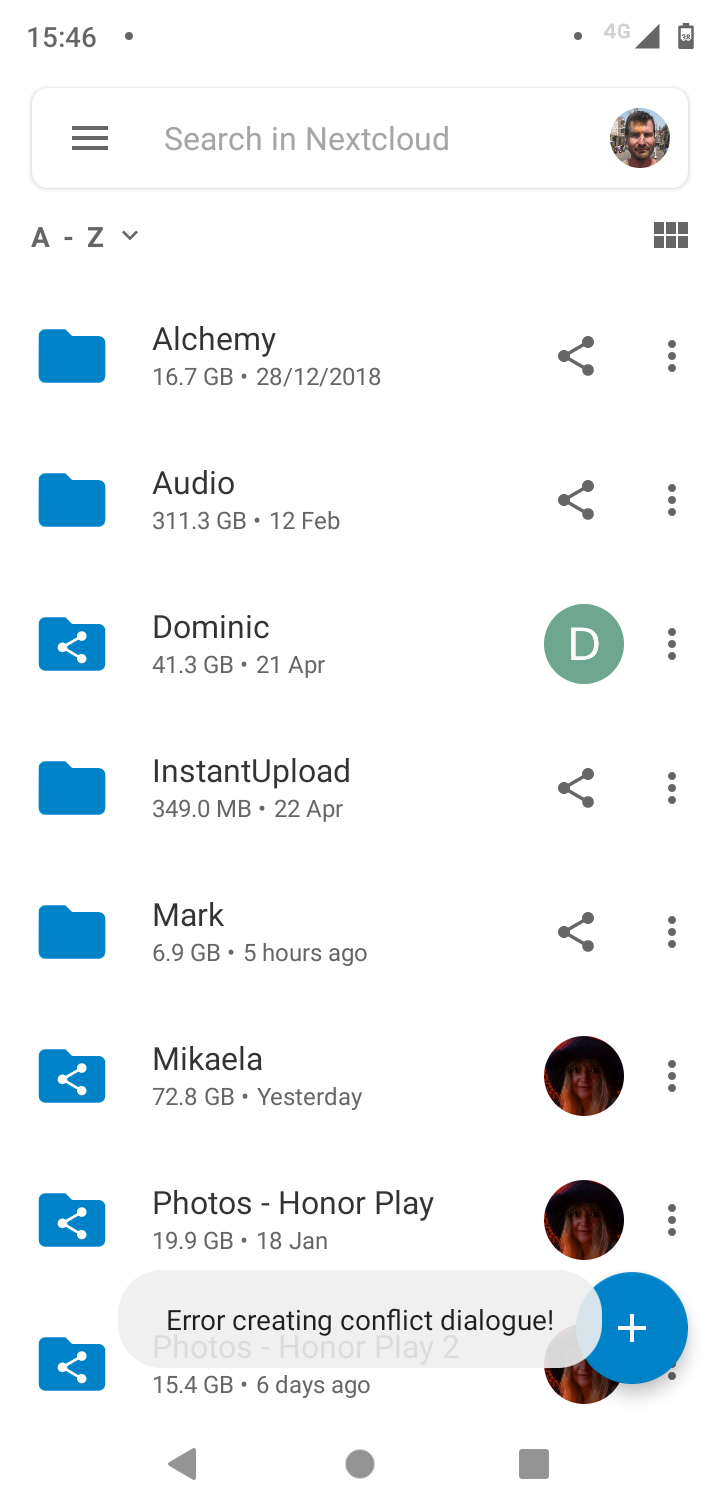Share the Audio folder
The image size is (720, 1512).
pyautogui.click(x=575, y=500)
